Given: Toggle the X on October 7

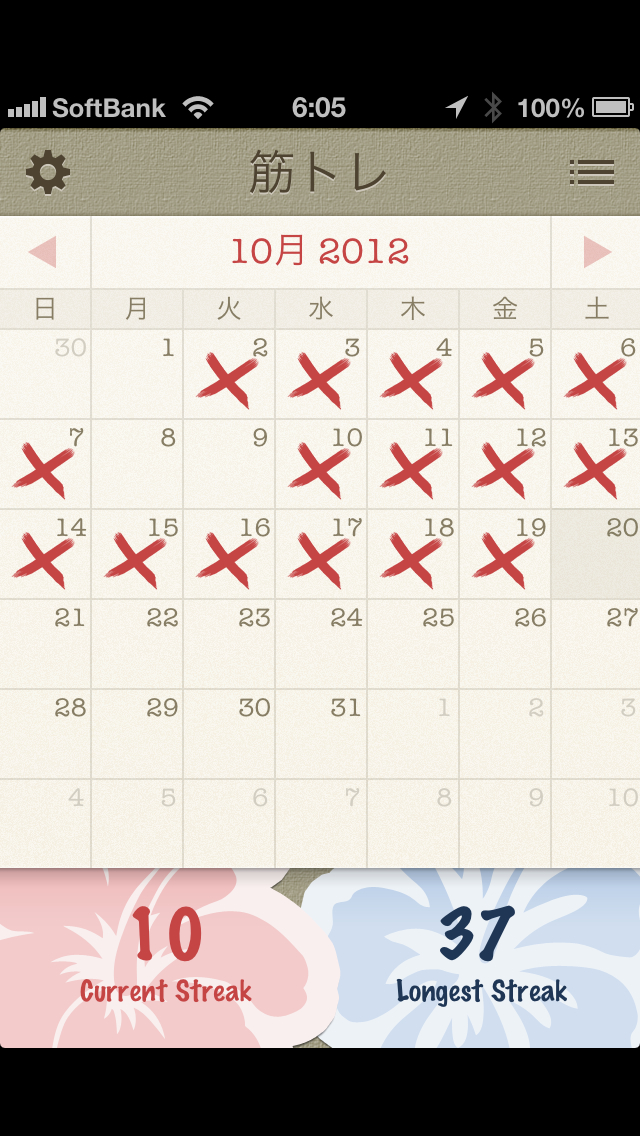Looking at the screenshot, I should 46,464.
